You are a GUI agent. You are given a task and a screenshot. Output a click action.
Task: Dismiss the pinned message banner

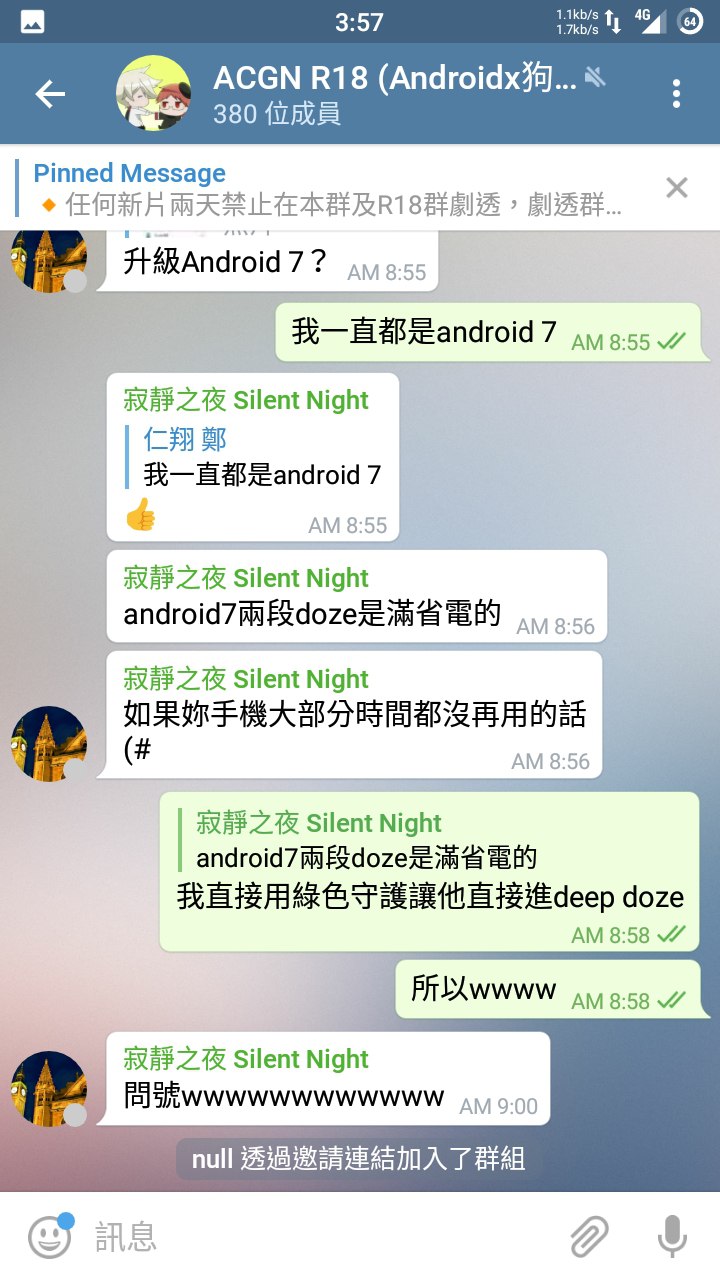coord(677,188)
